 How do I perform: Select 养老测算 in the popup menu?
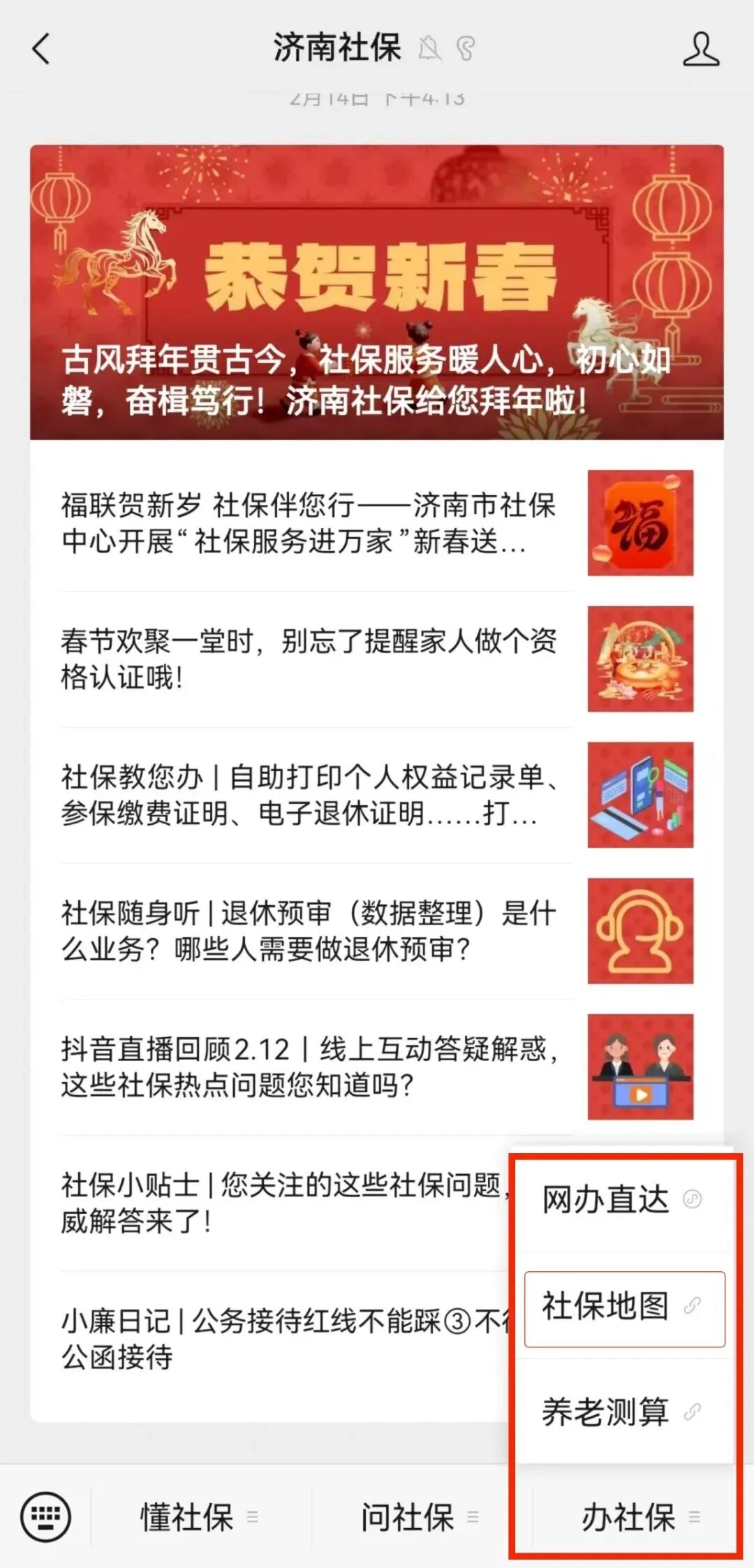click(621, 1412)
